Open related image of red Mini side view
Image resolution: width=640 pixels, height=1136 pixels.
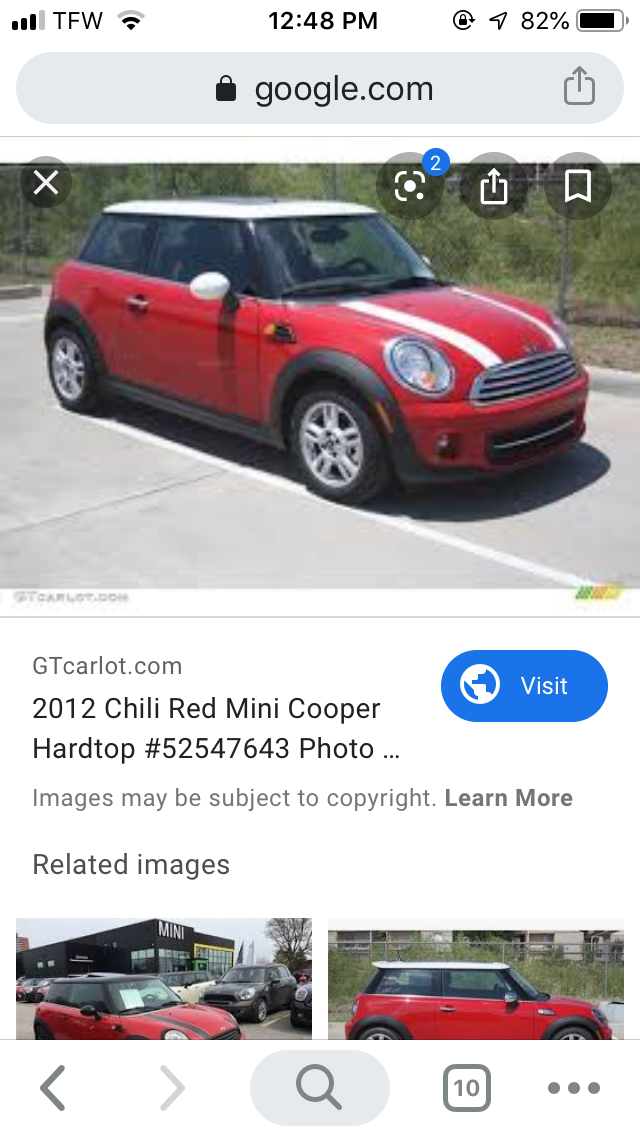pos(476,978)
